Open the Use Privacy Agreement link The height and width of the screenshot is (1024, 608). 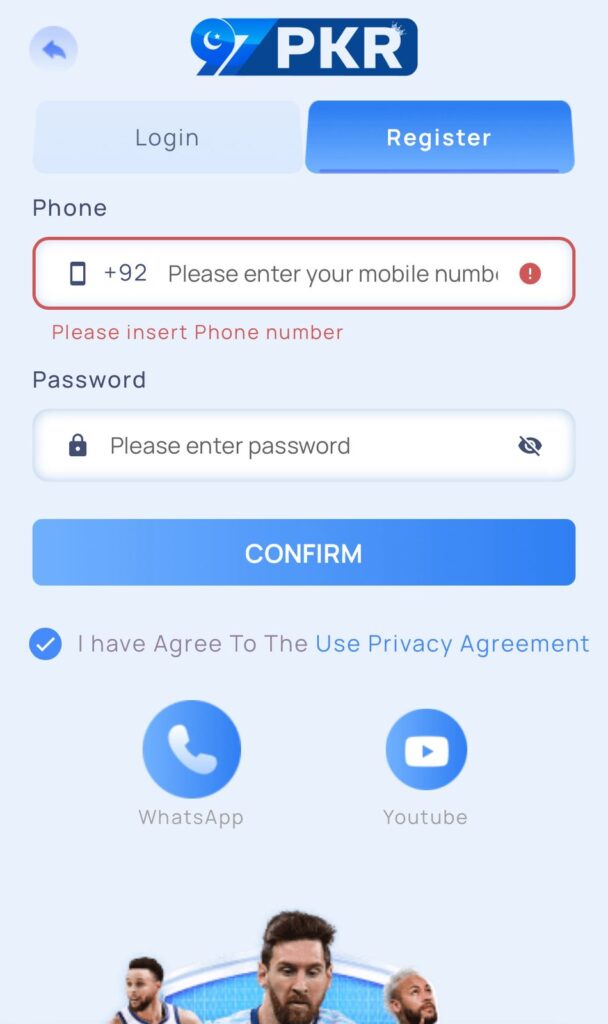click(x=452, y=644)
